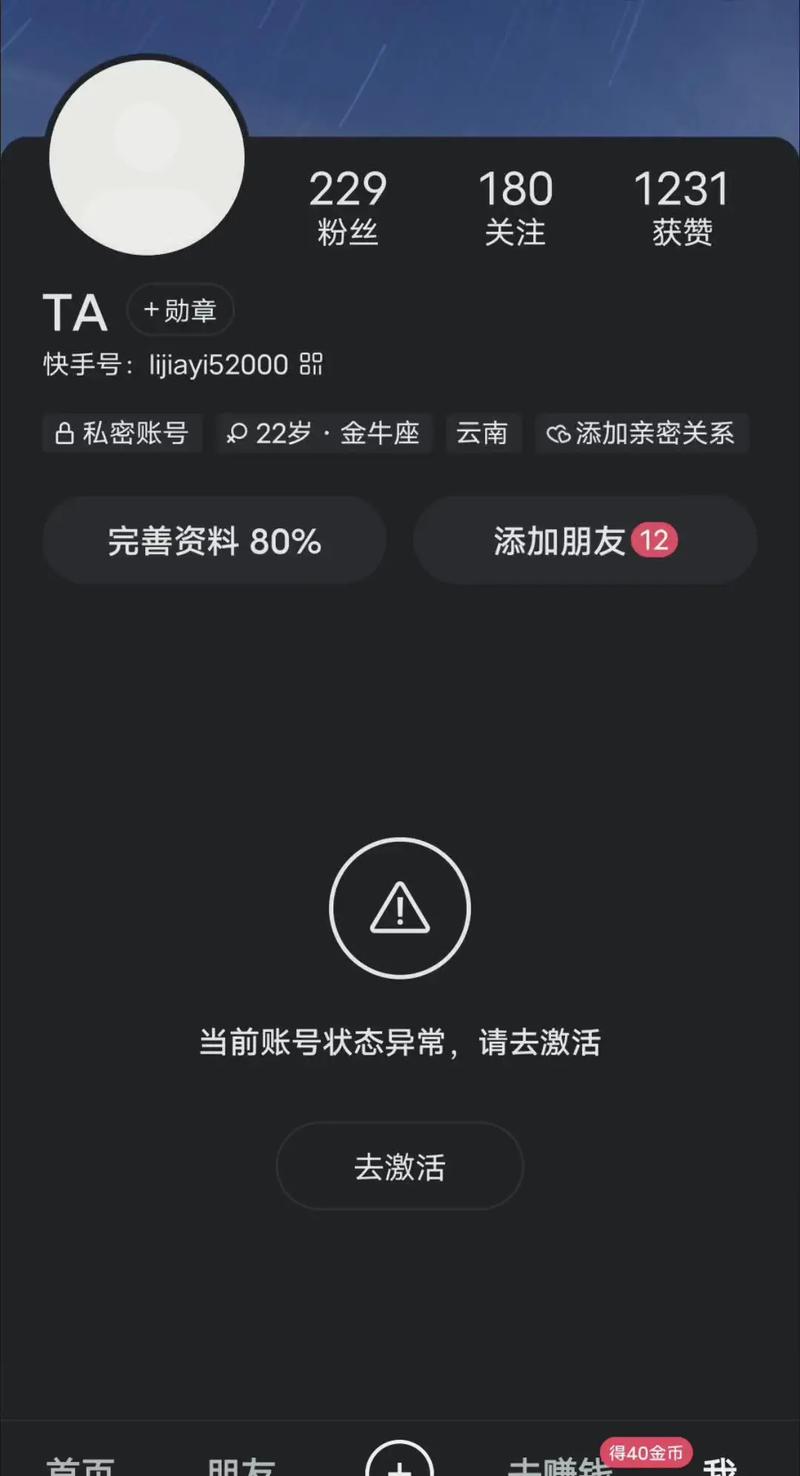Tap the 云南 location tag
This screenshot has width=800, height=1476.
pos(484,433)
